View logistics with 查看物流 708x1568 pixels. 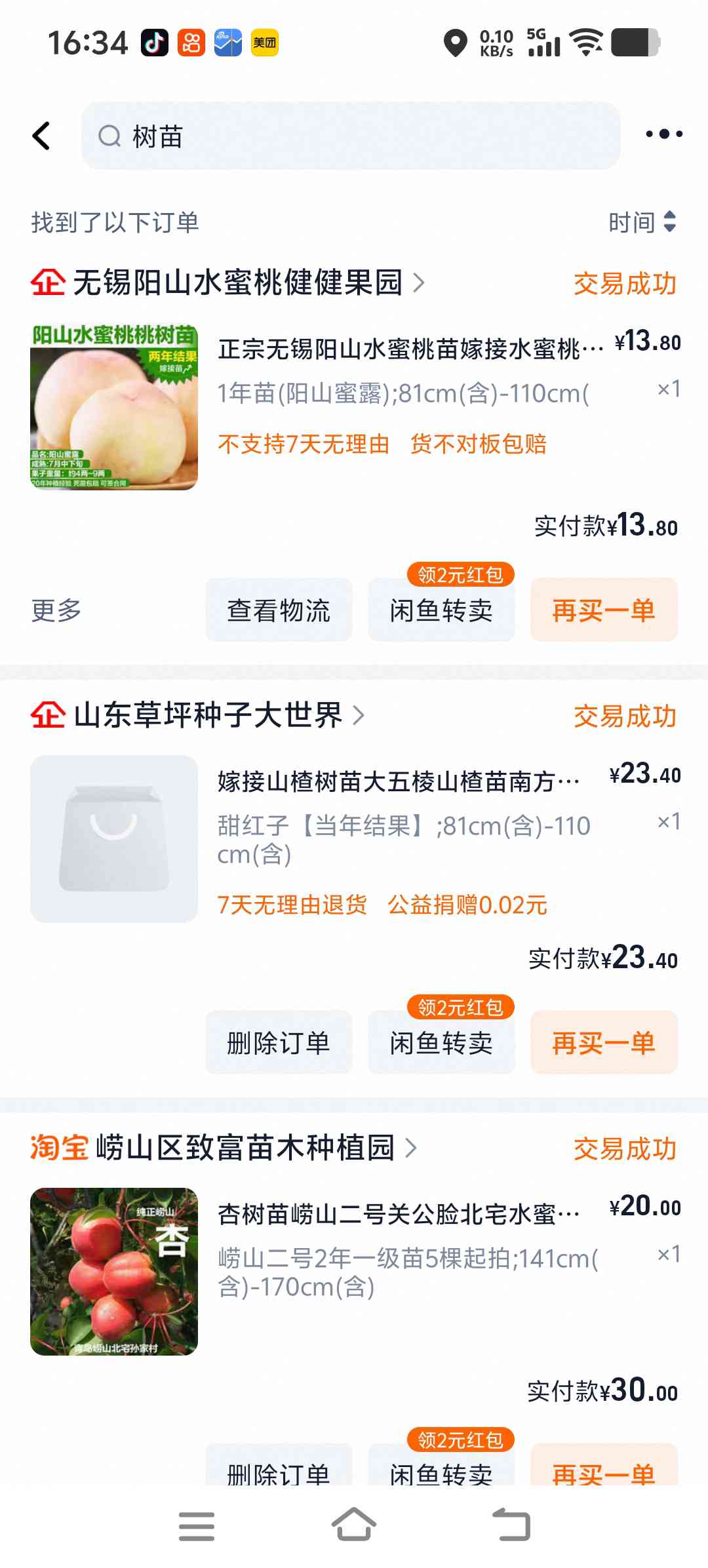click(x=279, y=610)
